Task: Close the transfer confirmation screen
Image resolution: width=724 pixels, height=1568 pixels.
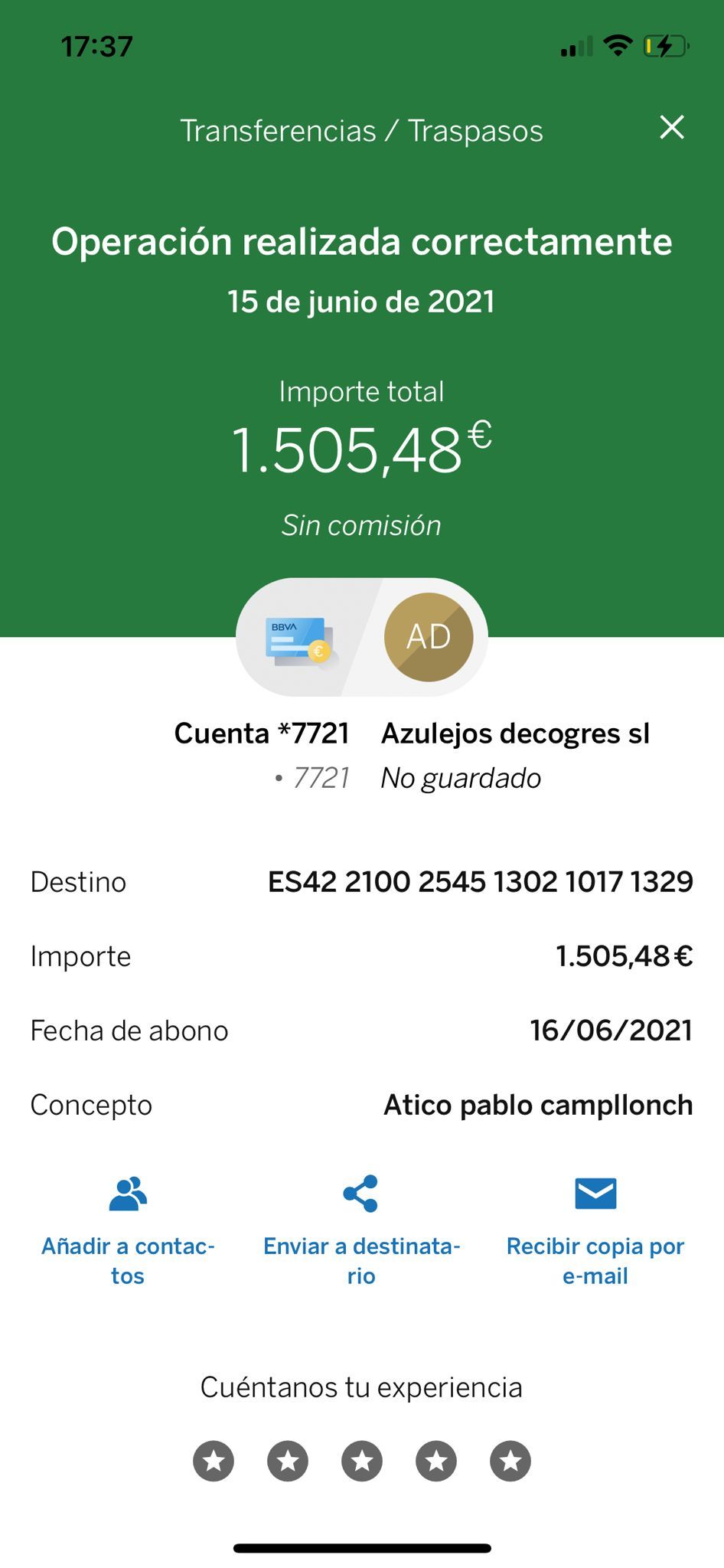Action: point(671,127)
